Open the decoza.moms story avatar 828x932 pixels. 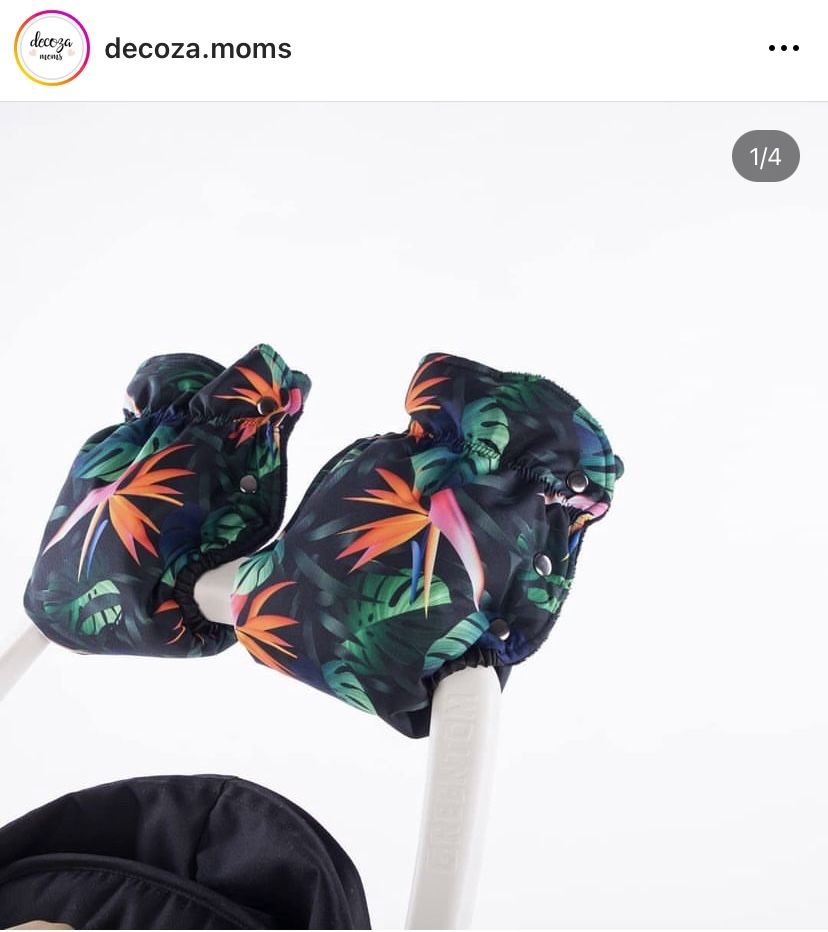coord(52,48)
